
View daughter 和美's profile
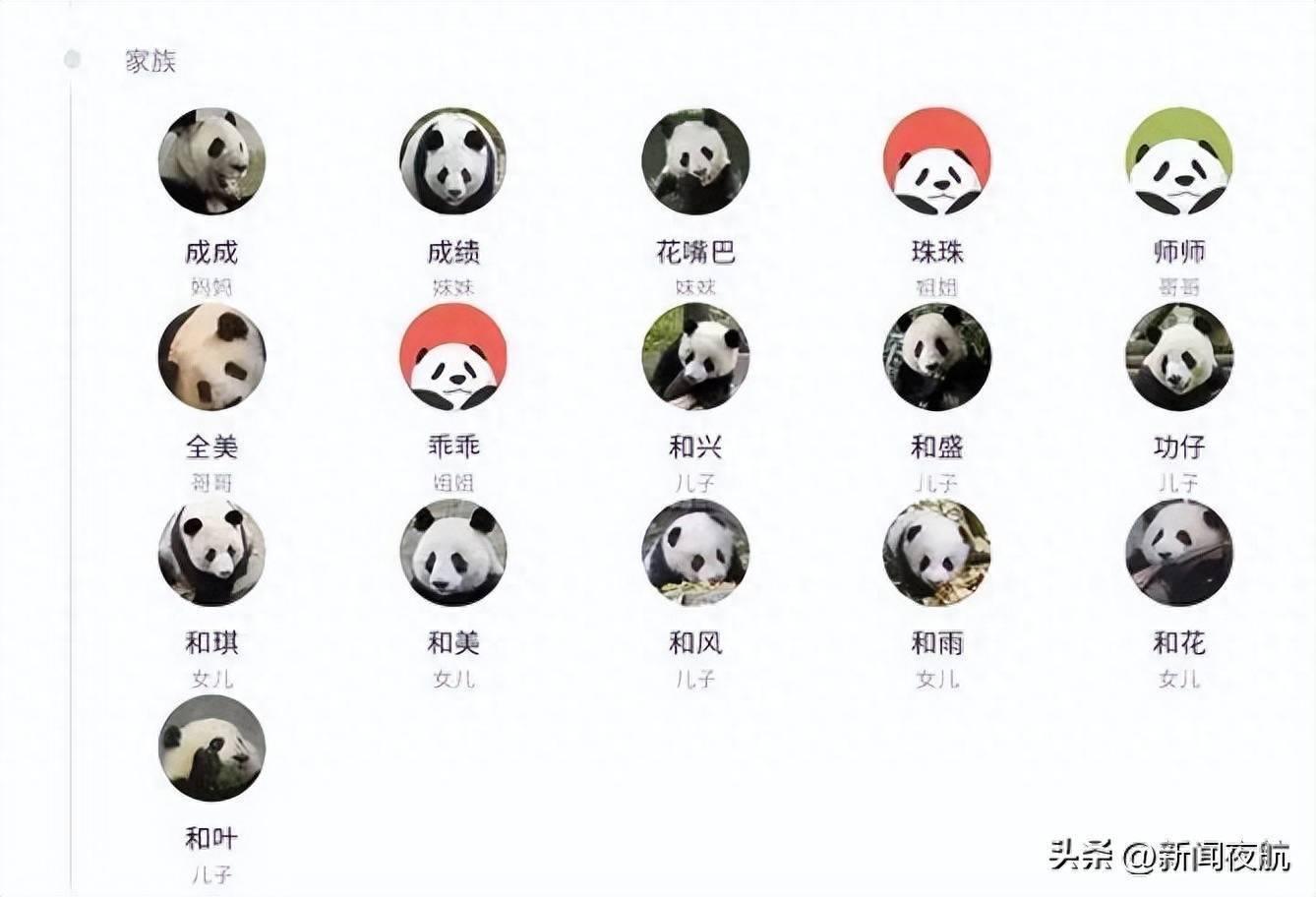453,553
